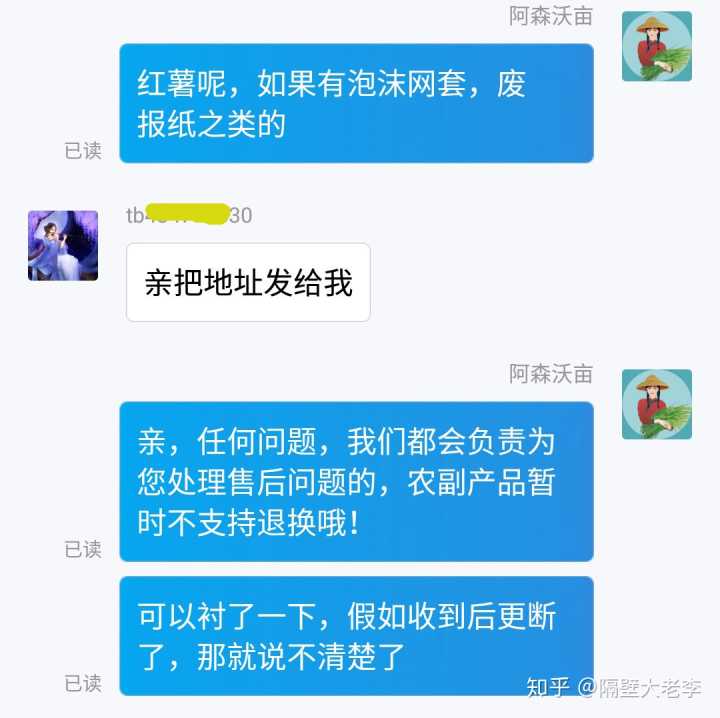This screenshot has width=720, height=718.
Task: Tap 阿森沃亩 avatar beside the 红薯呢 message
Action: (656, 46)
